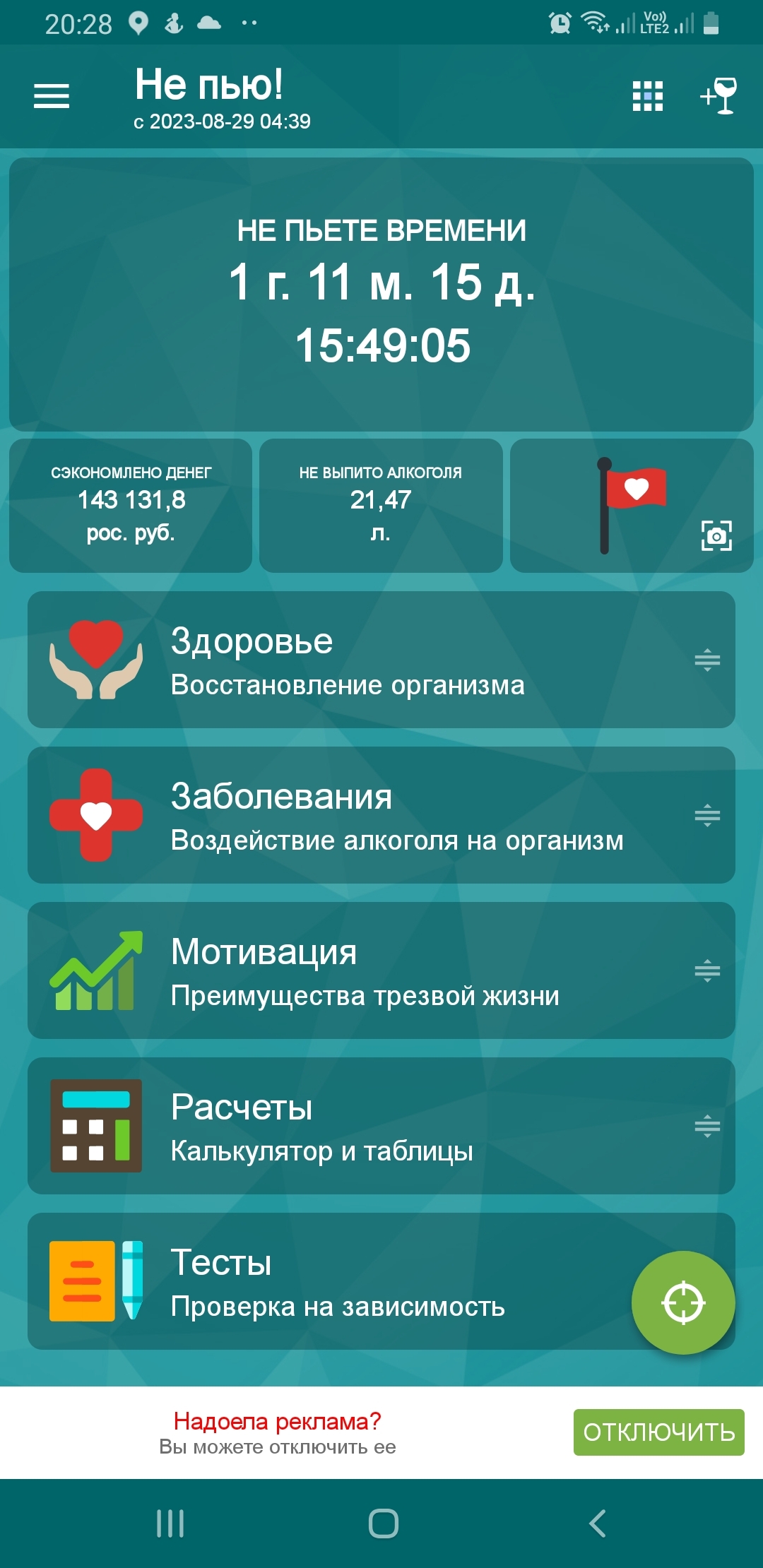This screenshot has height=1568, width=763.
Task: Go to the home screen
Action: coord(383,1524)
